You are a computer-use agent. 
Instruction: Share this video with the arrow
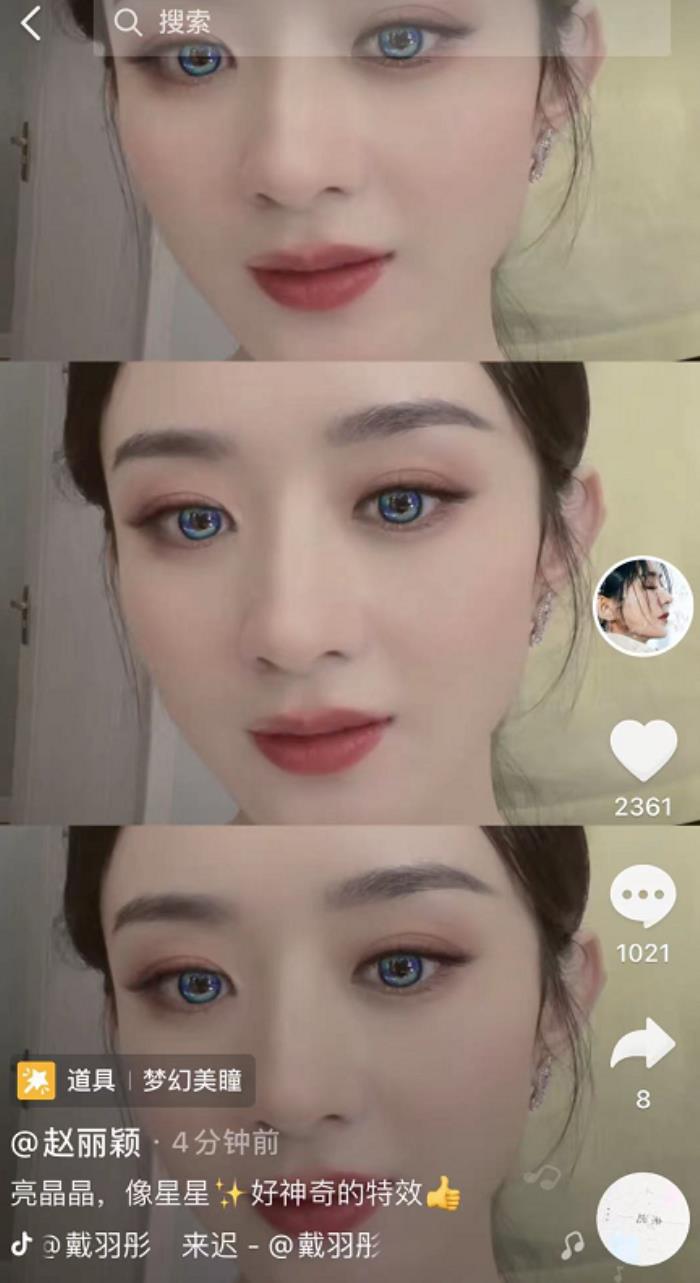(643, 1044)
